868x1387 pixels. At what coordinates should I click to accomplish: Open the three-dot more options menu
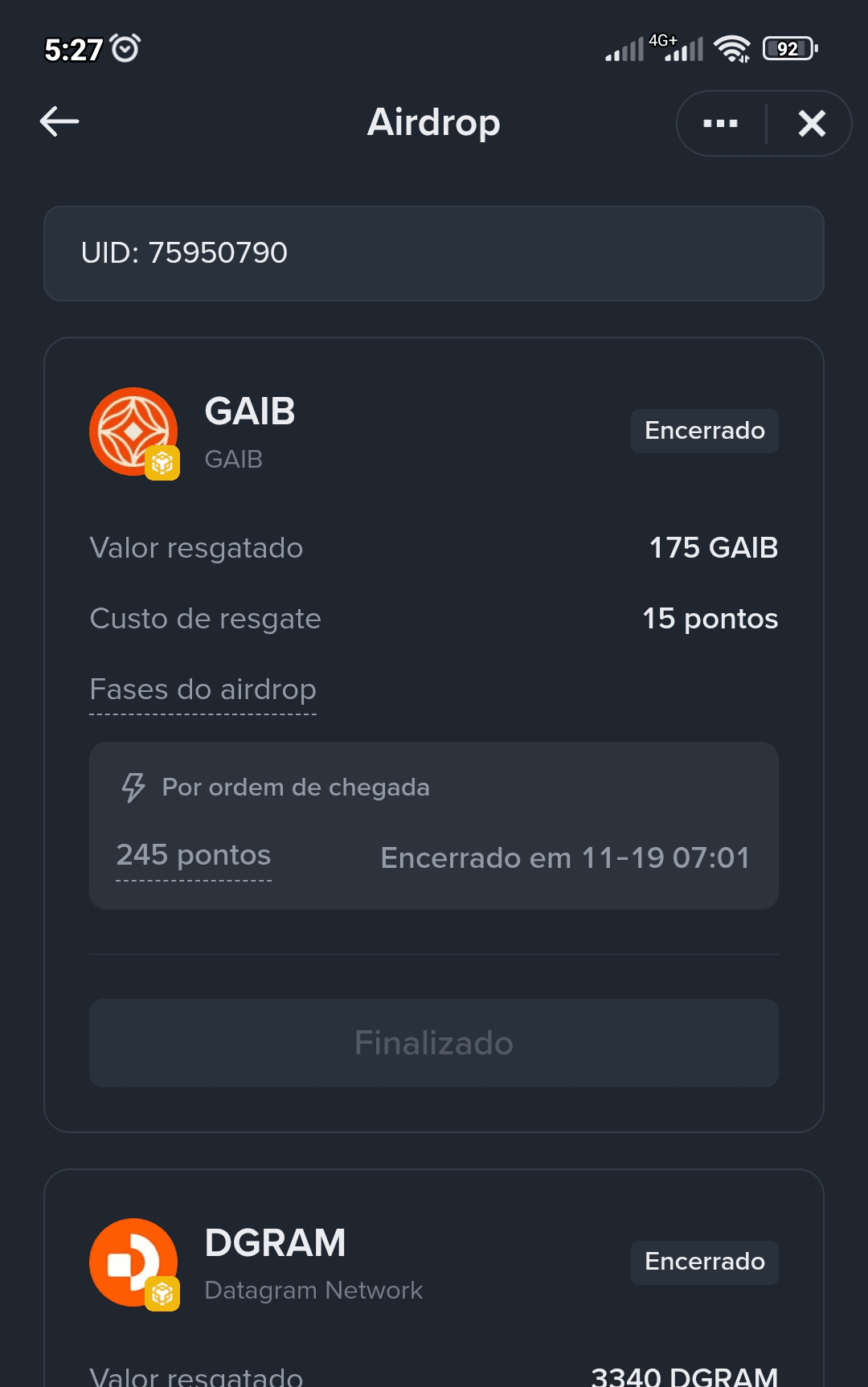coord(720,124)
